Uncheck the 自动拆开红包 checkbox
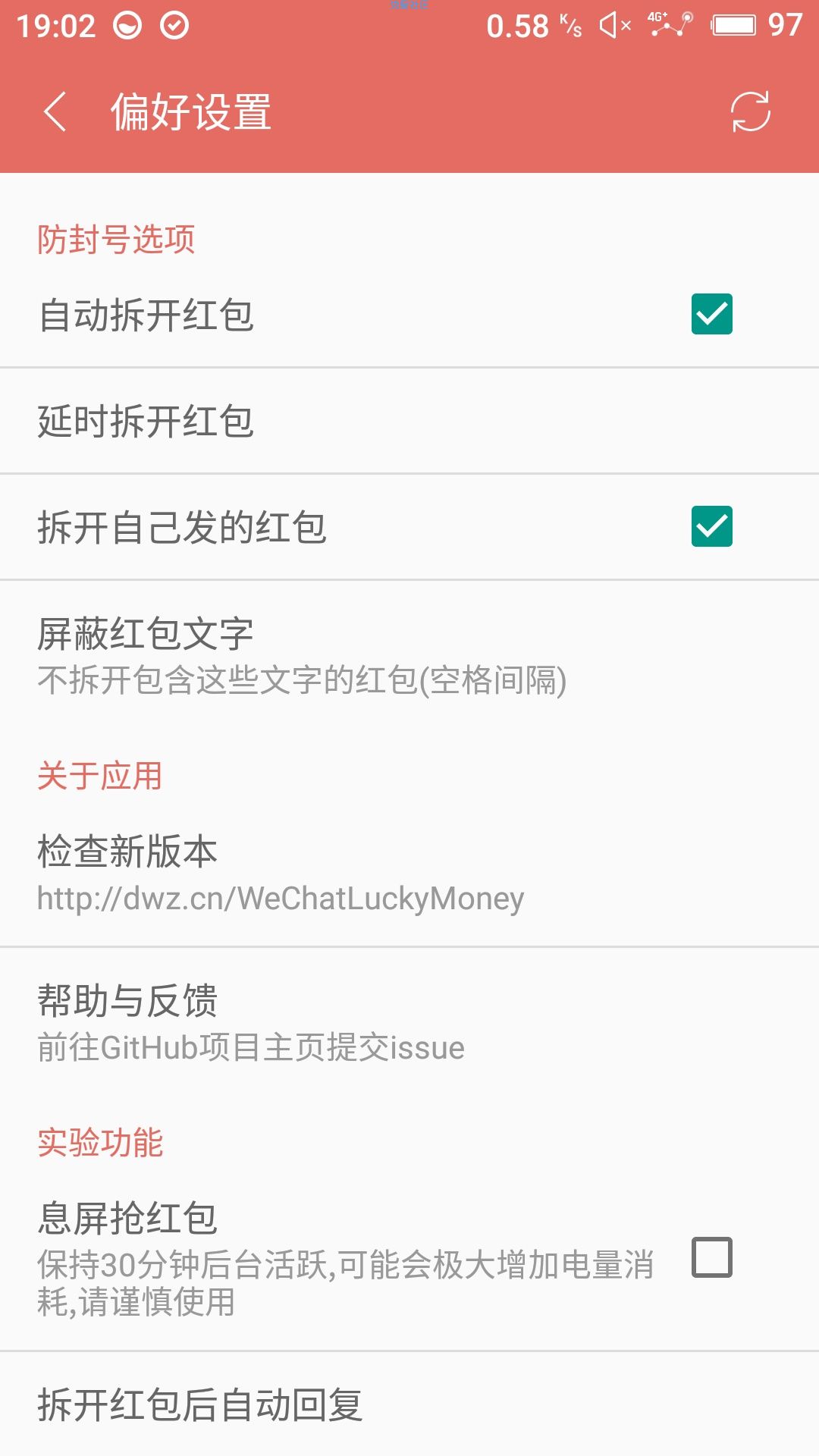 pyautogui.click(x=711, y=314)
